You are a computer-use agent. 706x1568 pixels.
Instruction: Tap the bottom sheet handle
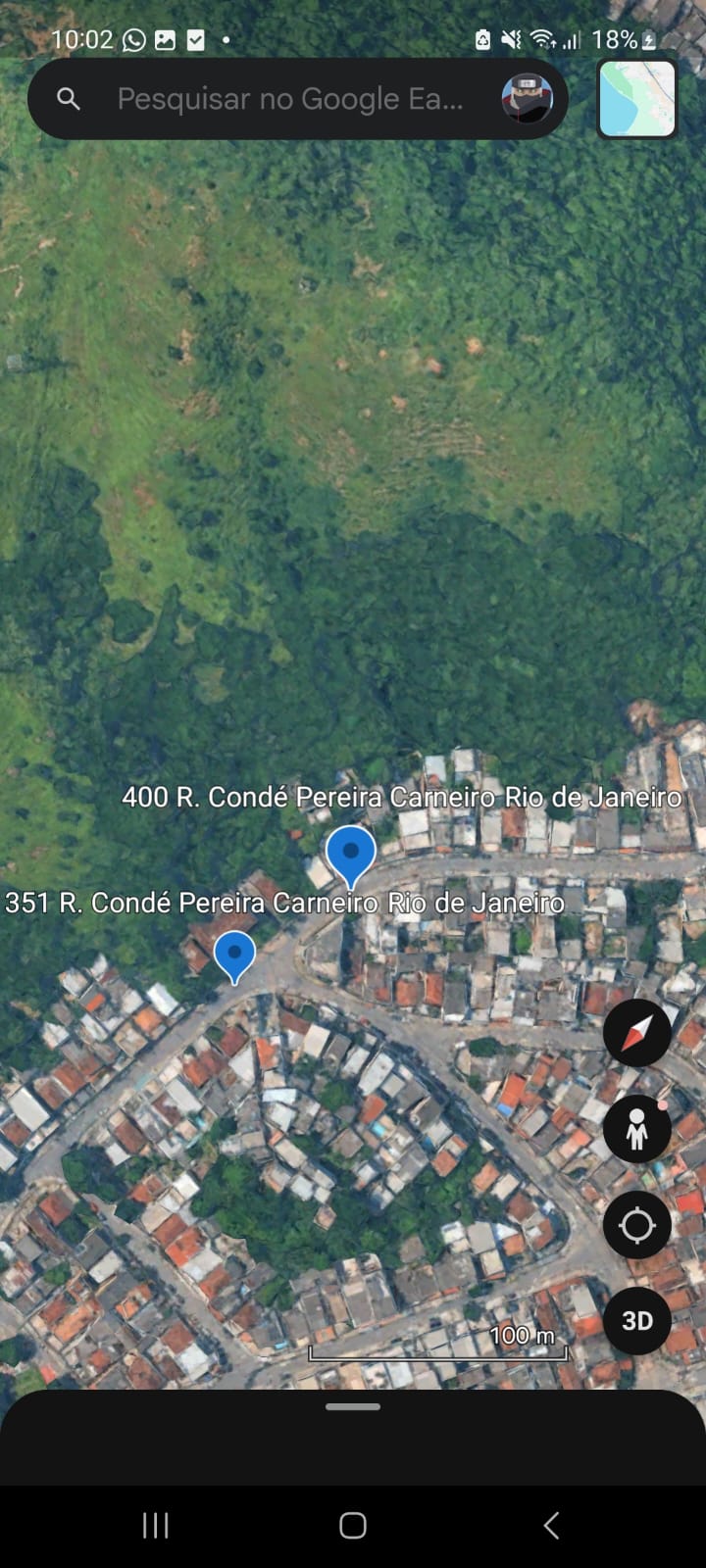[x=353, y=1407]
